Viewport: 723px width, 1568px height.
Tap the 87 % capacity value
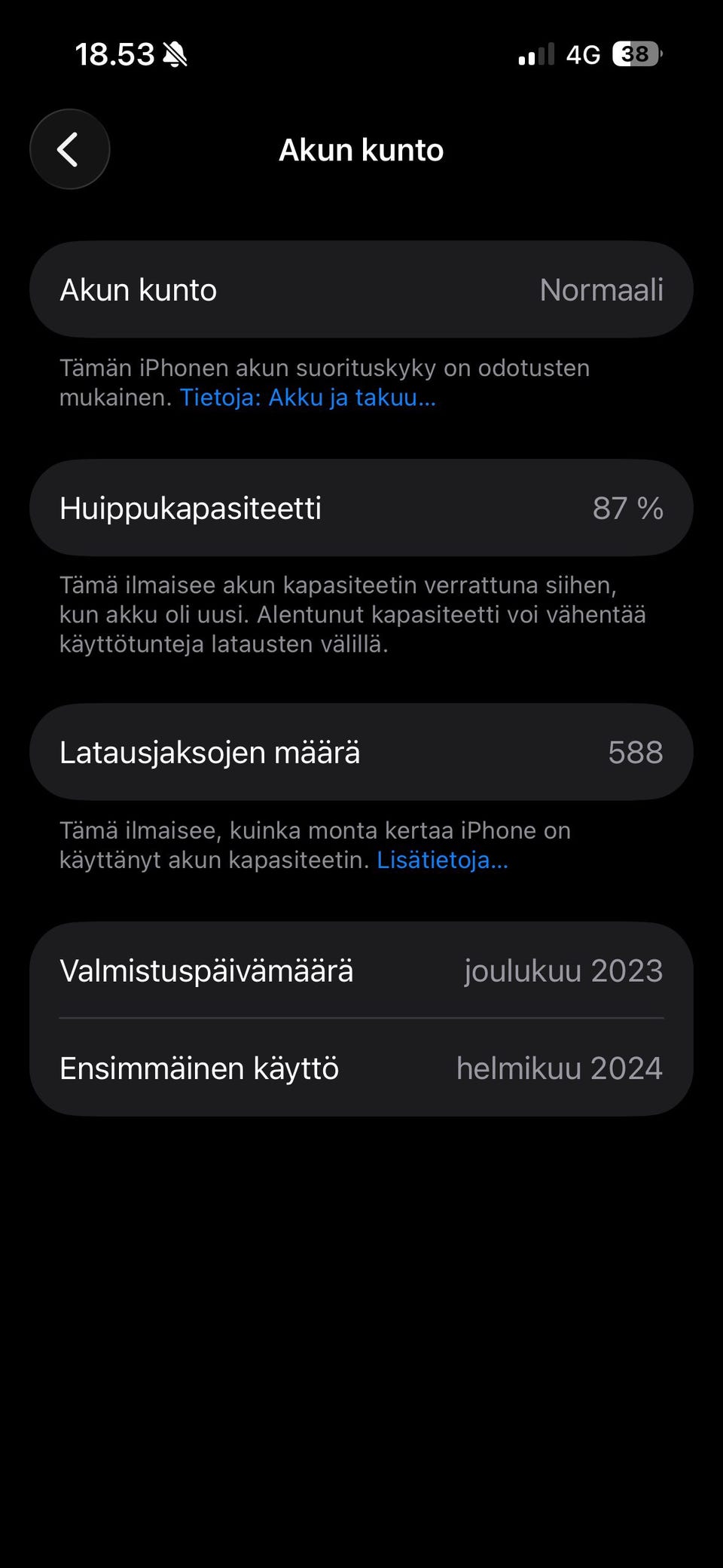click(x=629, y=508)
